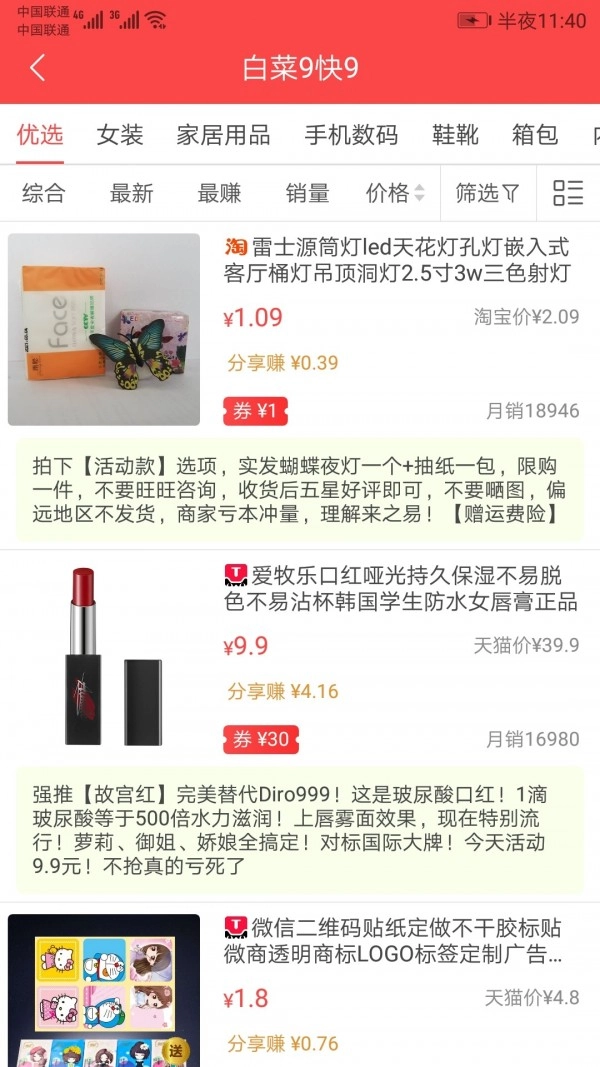This screenshot has height=1067, width=600.
Task: Select the 优选 tab
Action: tap(40, 135)
